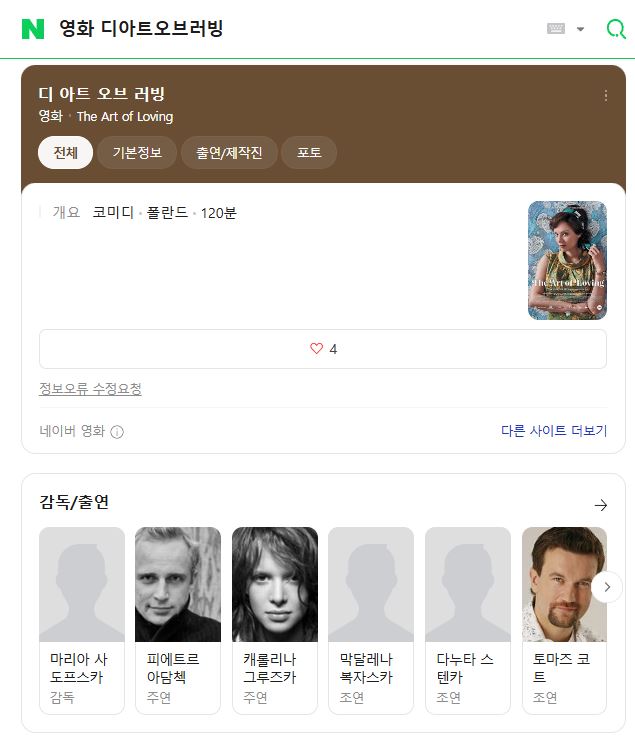Select the 전체 tab
635x738 pixels.
[65, 153]
